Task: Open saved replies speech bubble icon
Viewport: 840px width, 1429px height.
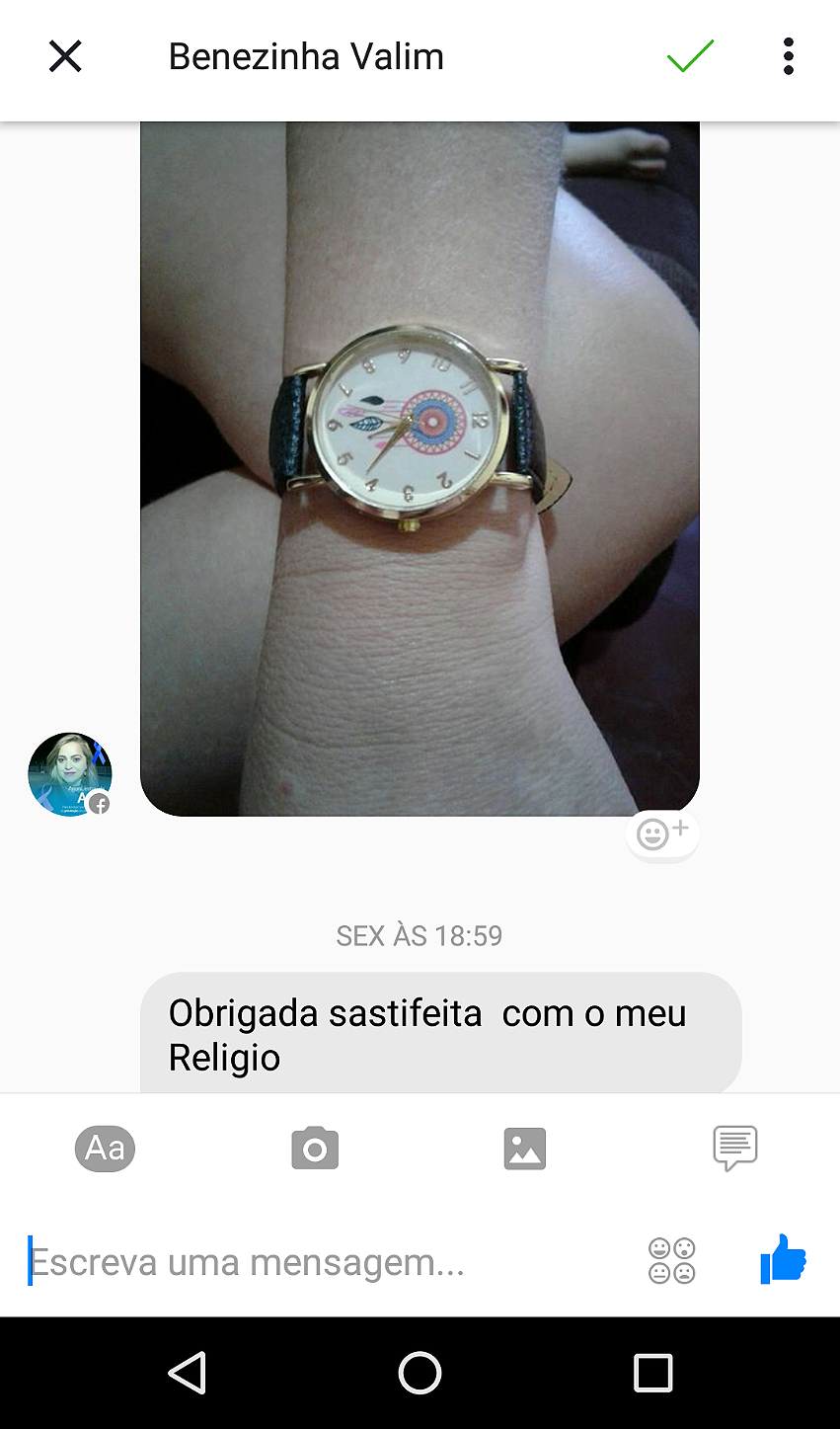Action: [x=734, y=1149]
